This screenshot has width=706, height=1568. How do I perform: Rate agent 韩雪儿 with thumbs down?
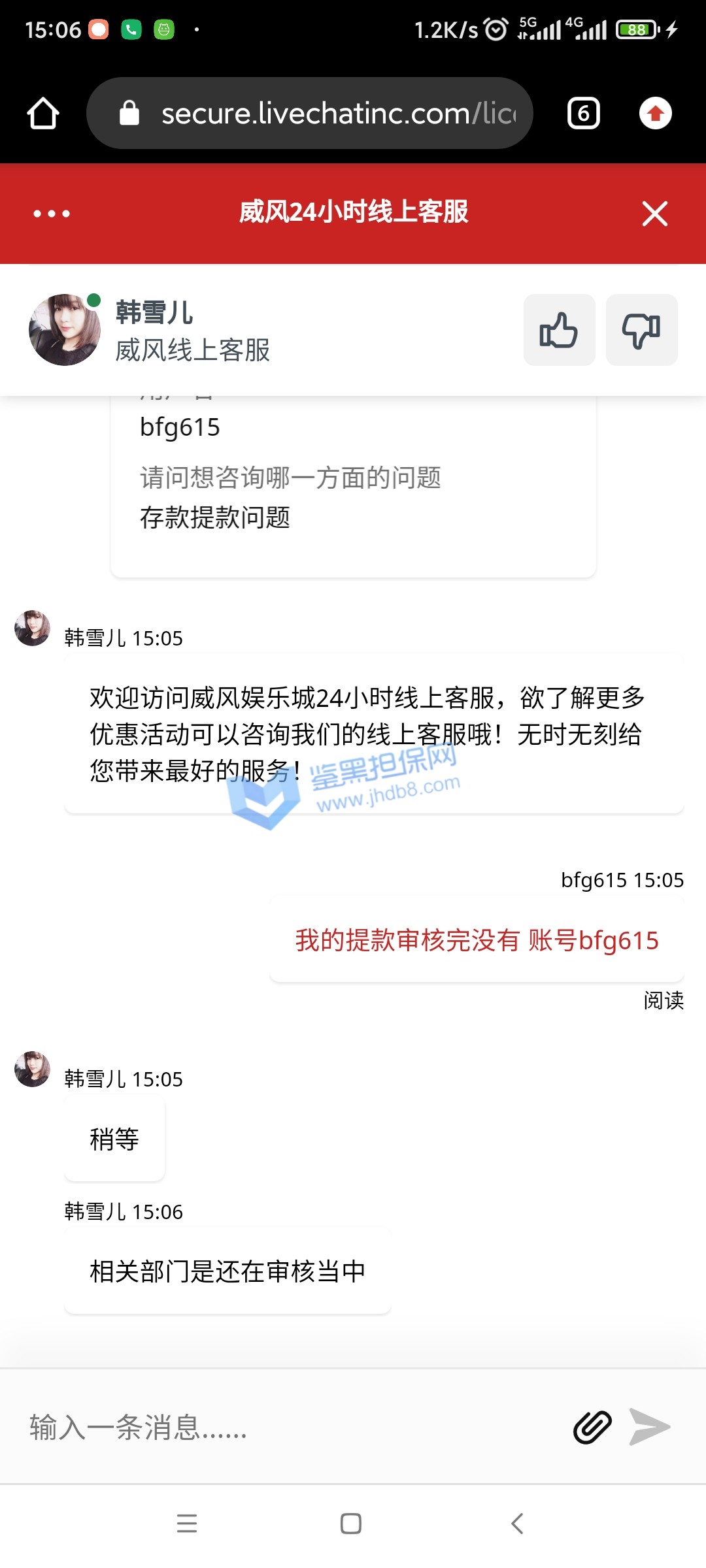click(641, 330)
